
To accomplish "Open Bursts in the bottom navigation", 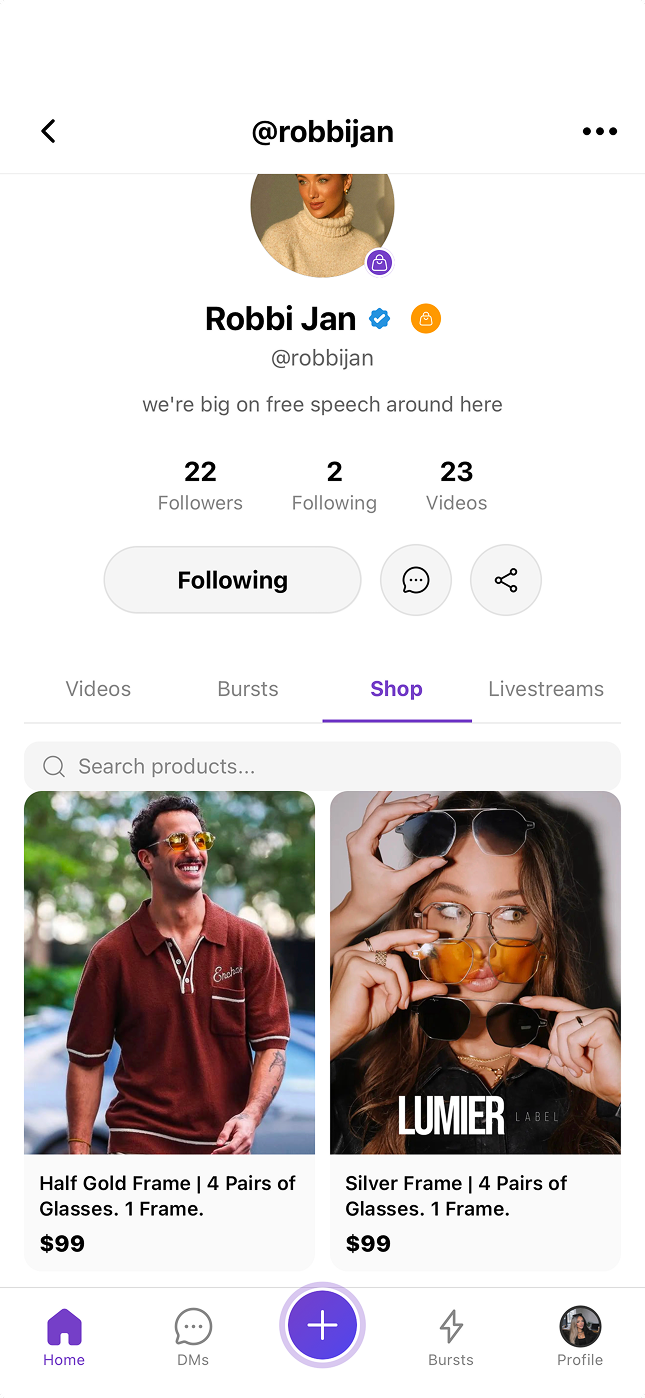I will click(451, 1338).
